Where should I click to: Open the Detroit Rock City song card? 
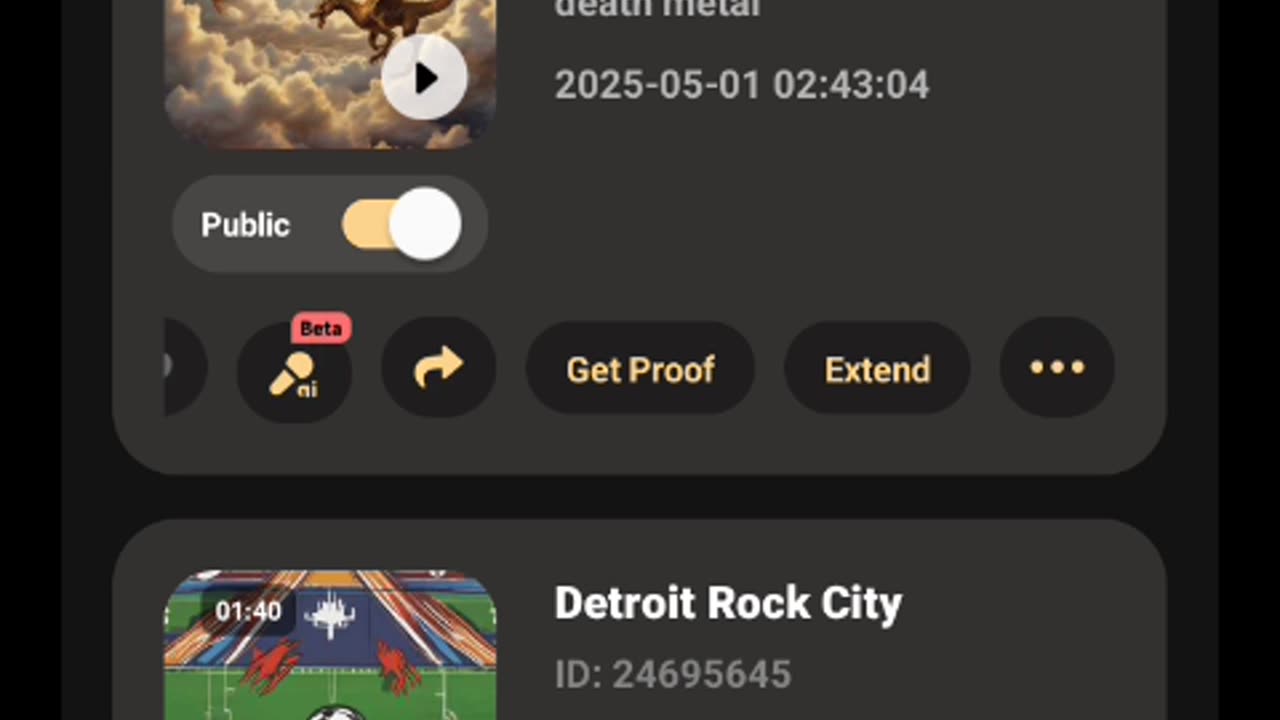pos(728,604)
